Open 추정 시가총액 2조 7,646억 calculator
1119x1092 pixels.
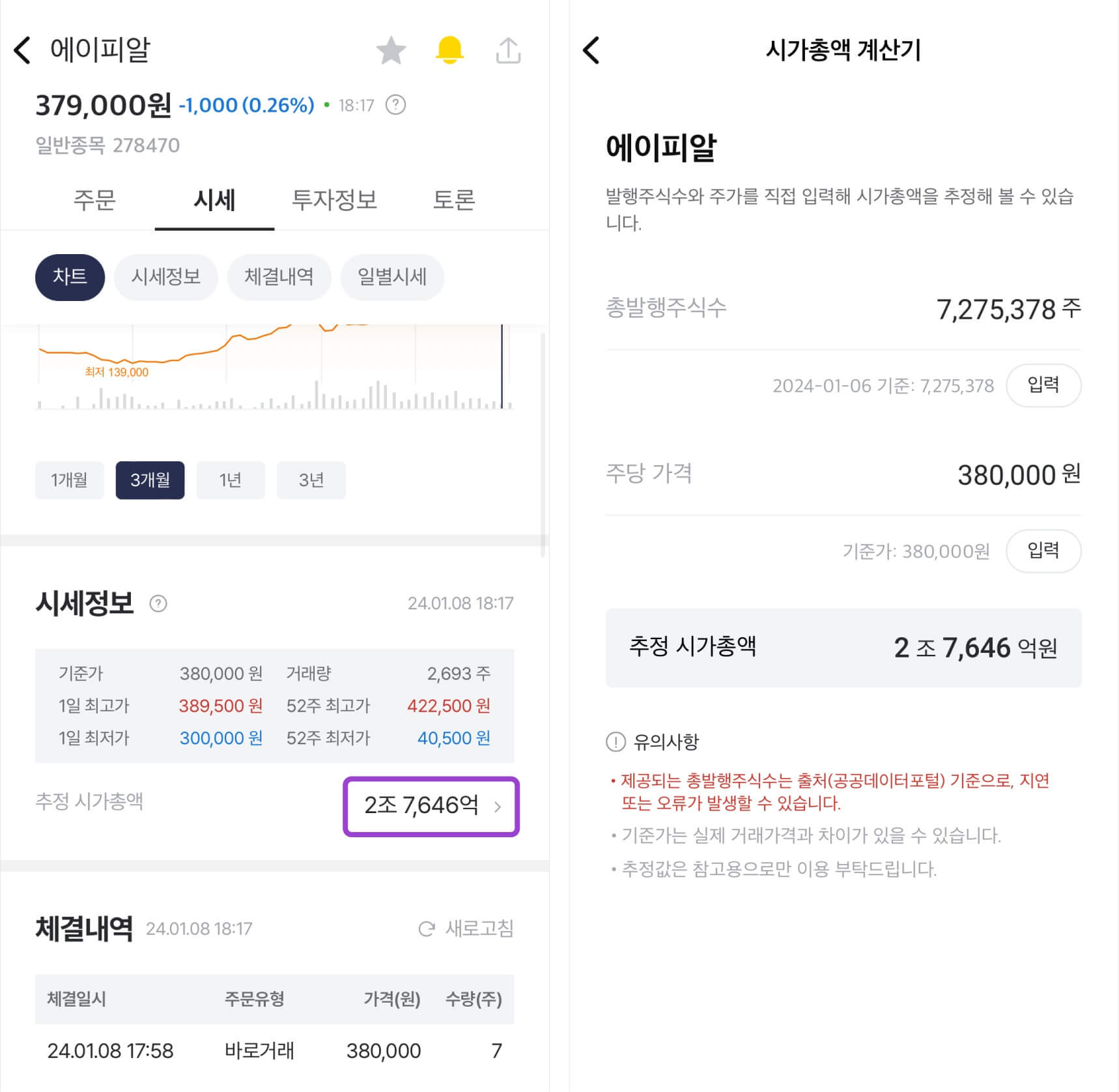(431, 806)
